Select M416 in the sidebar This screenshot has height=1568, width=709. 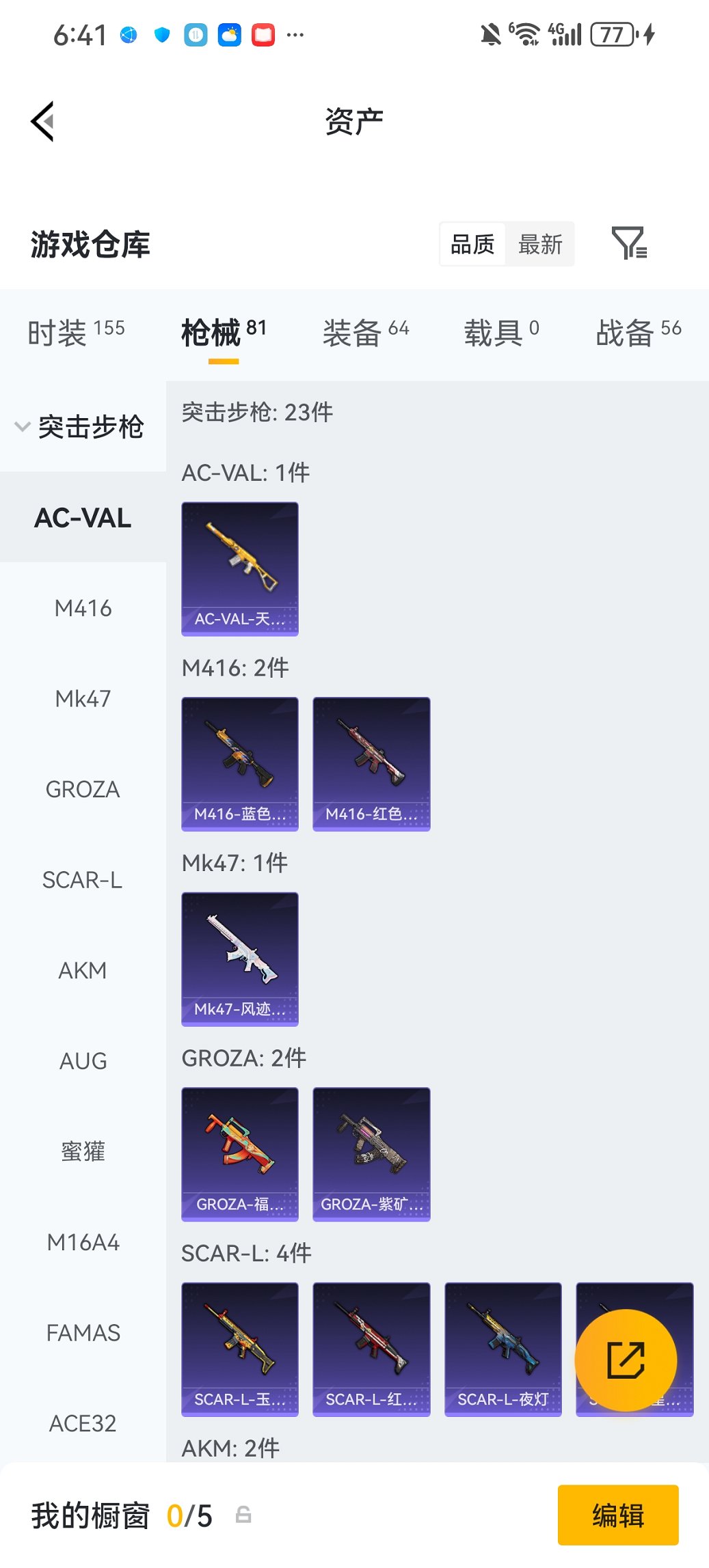click(x=83, y=608)
